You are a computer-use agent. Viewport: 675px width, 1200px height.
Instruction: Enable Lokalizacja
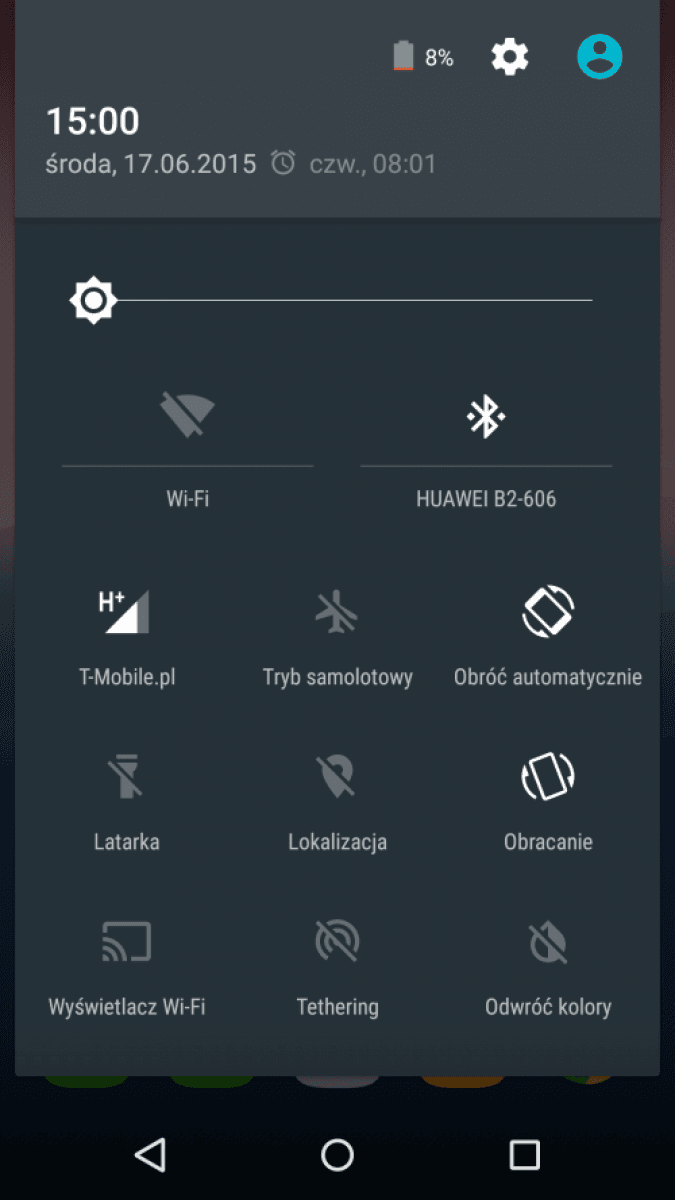click(x=337, y=802)
